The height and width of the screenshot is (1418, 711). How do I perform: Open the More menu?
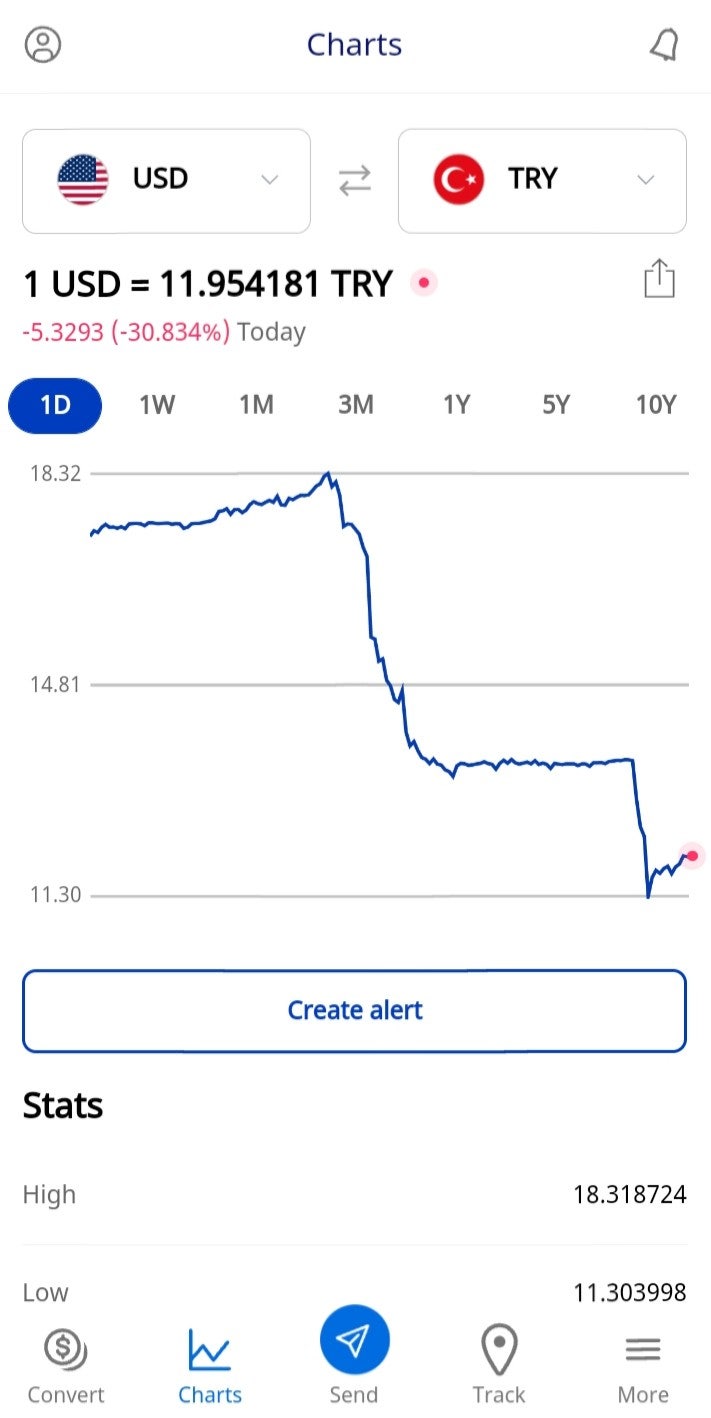(643, 1366)
